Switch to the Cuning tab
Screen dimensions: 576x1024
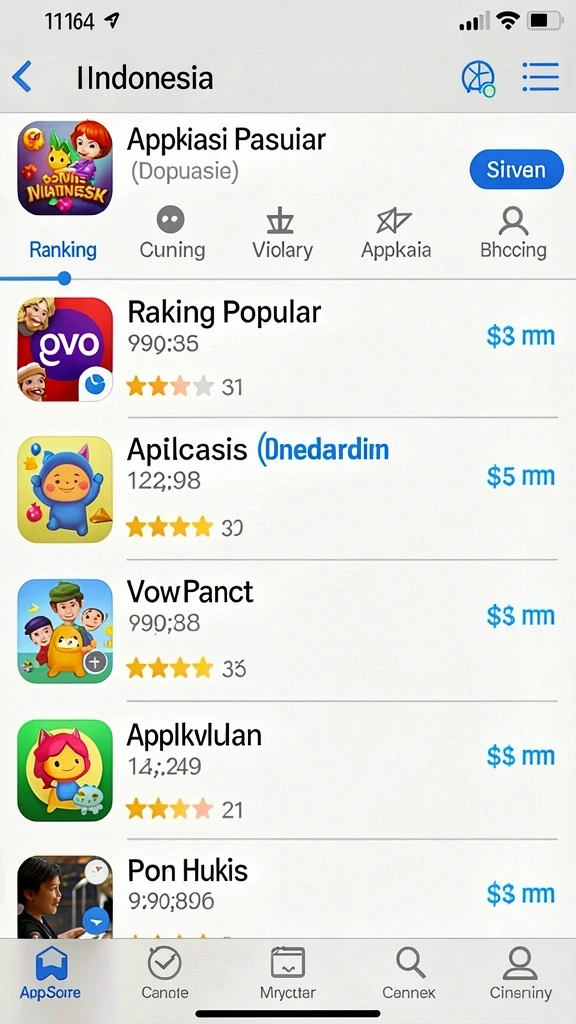coord(172,234)
